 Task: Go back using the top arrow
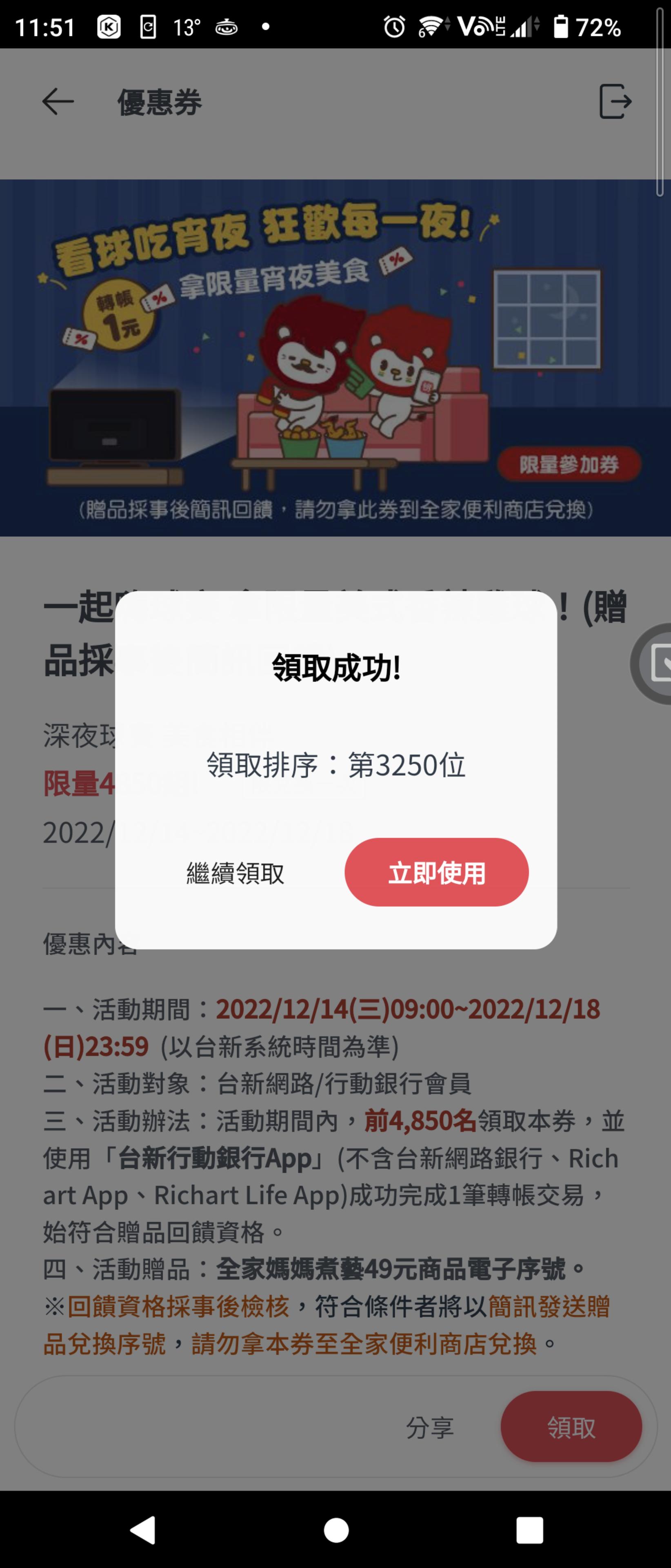(58, 102)
